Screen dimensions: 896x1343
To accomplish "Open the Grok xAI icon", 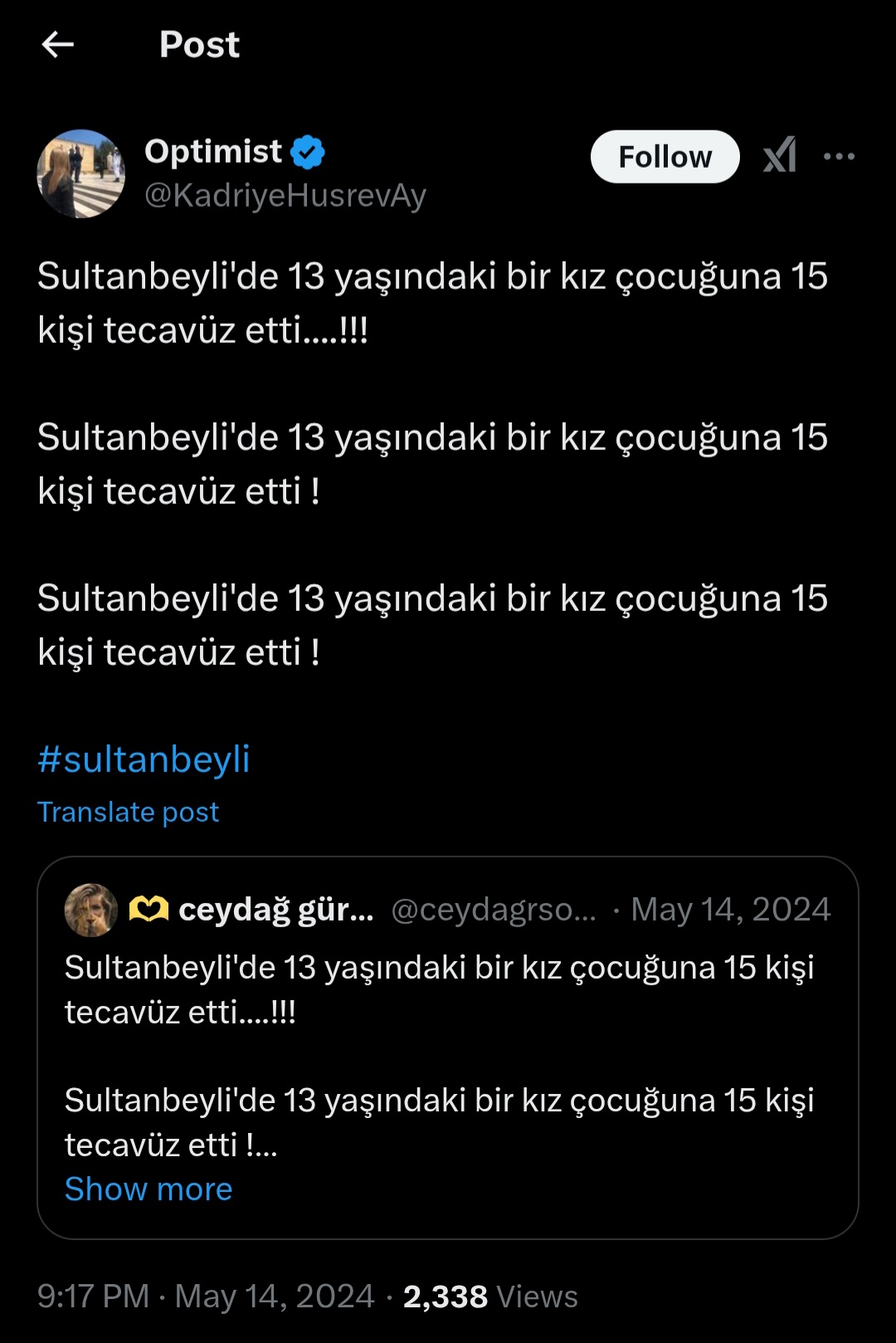I will [780, 155].
